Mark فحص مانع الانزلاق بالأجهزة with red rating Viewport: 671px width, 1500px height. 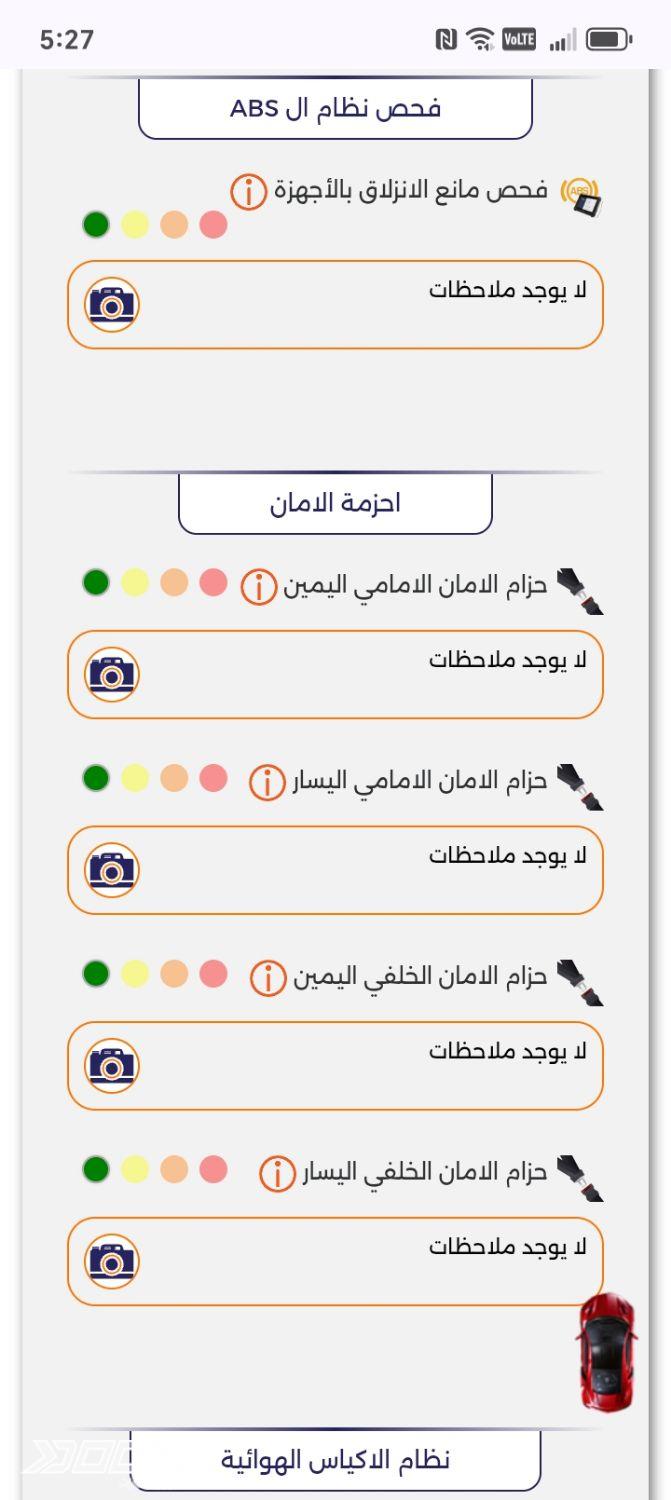[213, 225]
